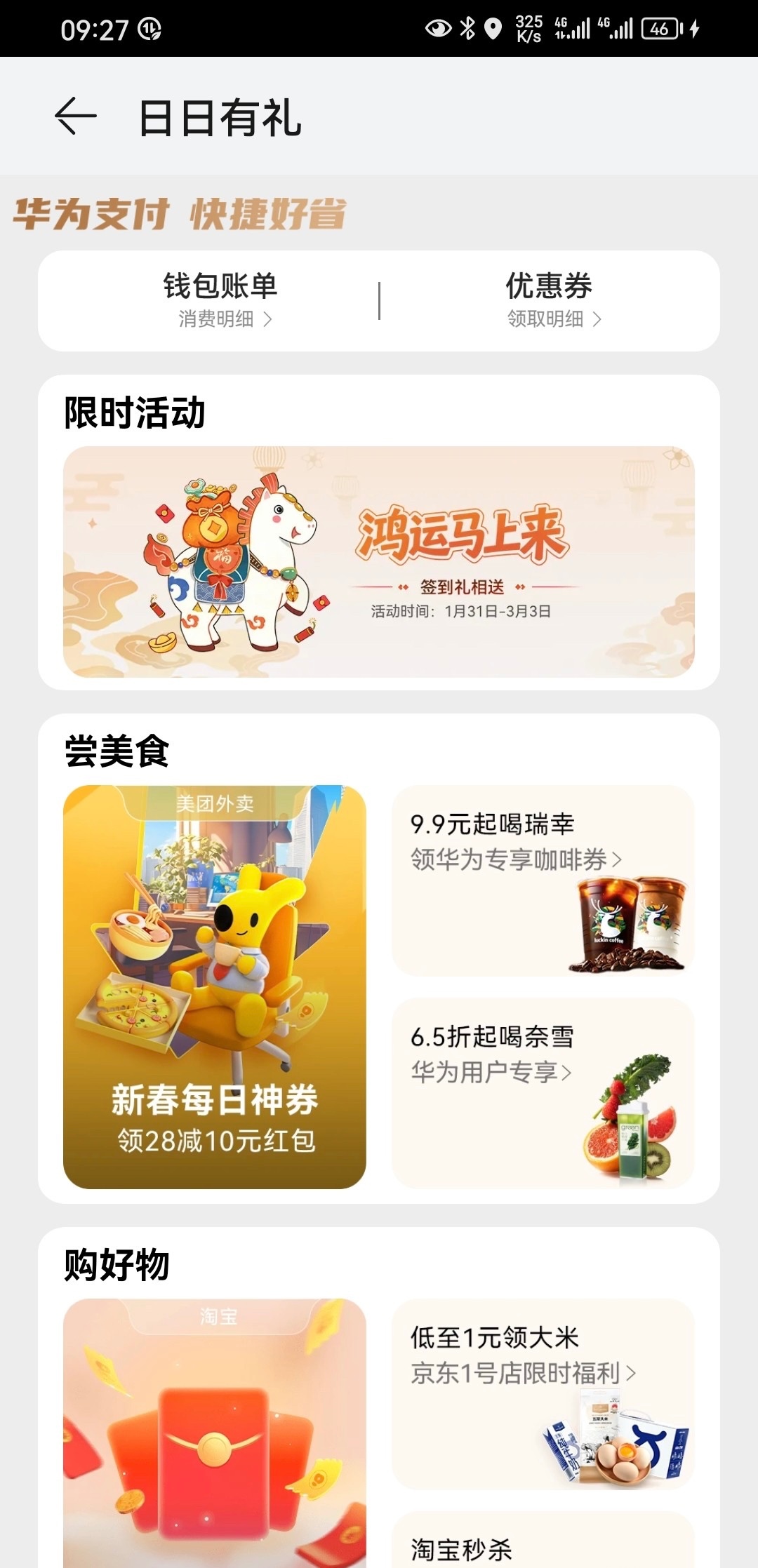View 优惠券 领取明细

coord(550,300)
